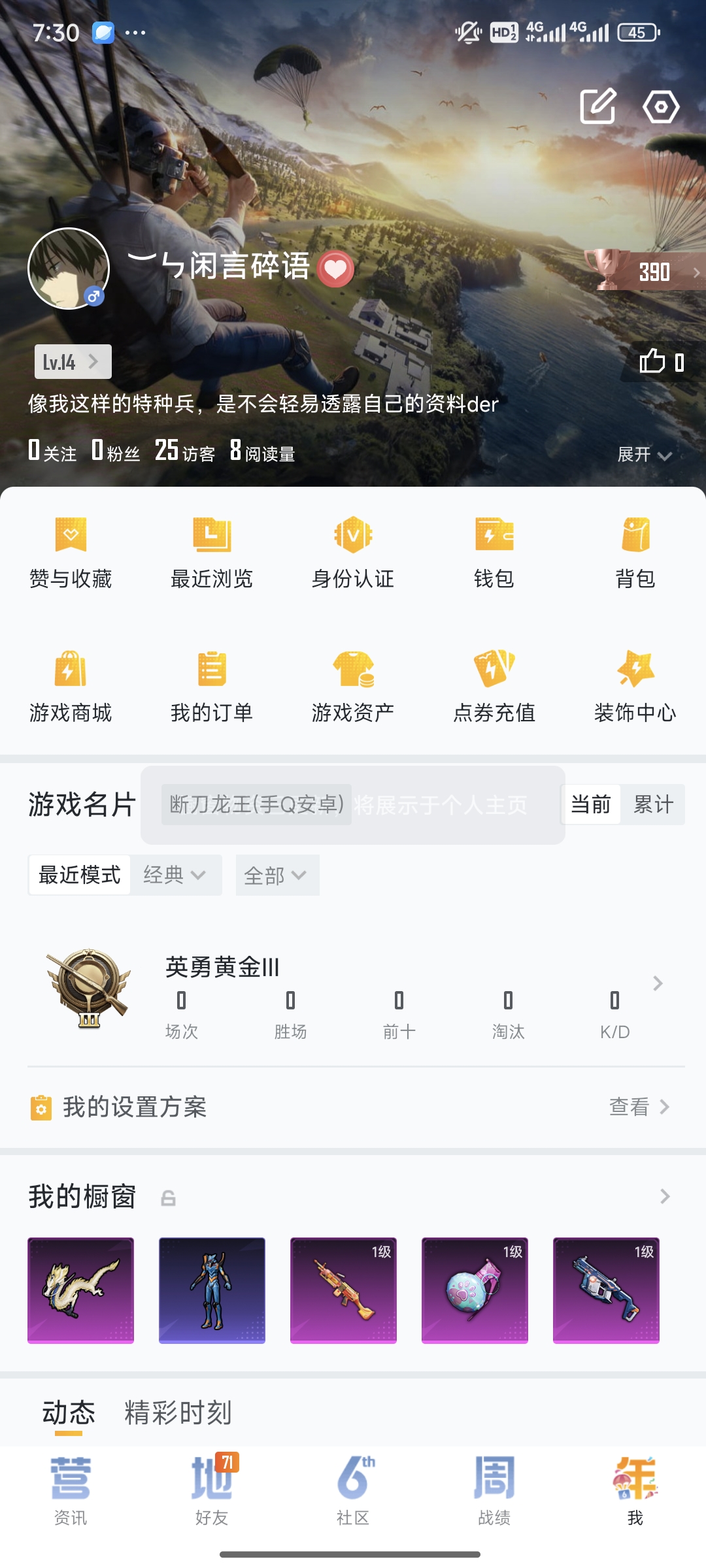Open the 全部 filter dropdown
Screen dimensions: 706x1568
click(277, 875)
